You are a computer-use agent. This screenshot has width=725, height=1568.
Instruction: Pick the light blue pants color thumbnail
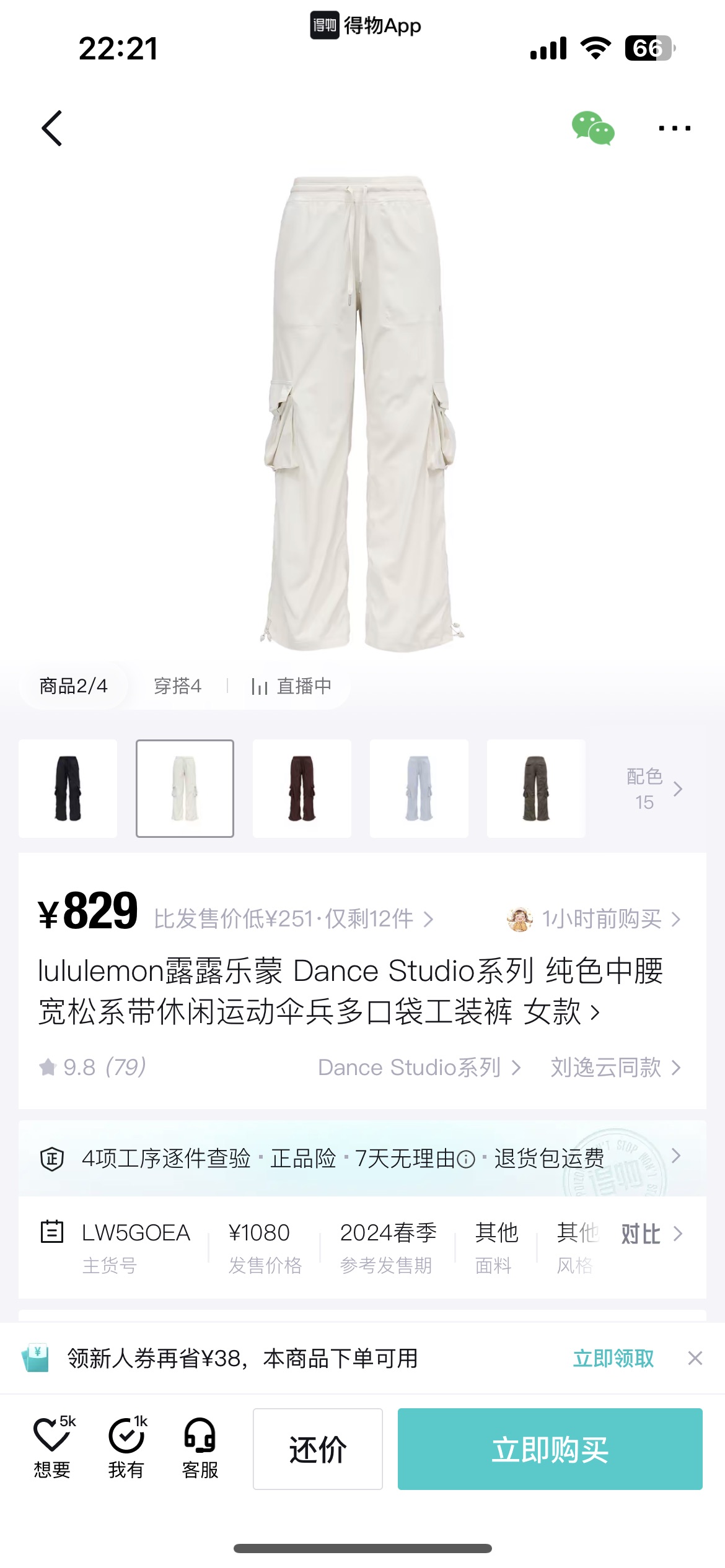(x=419, y=788)
